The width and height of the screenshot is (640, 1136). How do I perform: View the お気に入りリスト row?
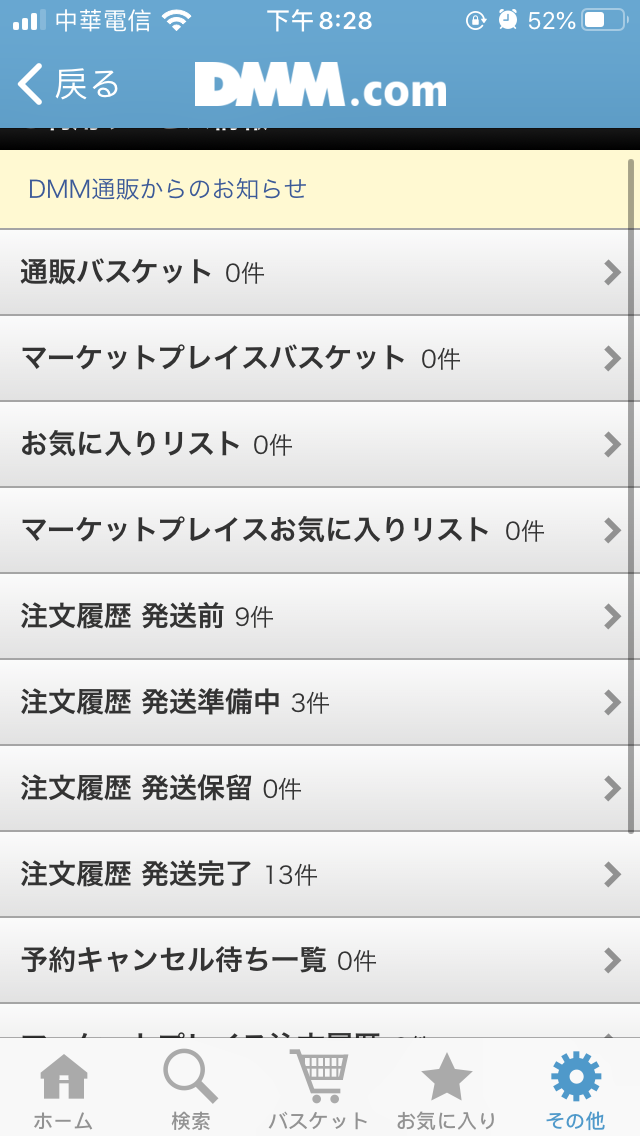click(315, 444)
